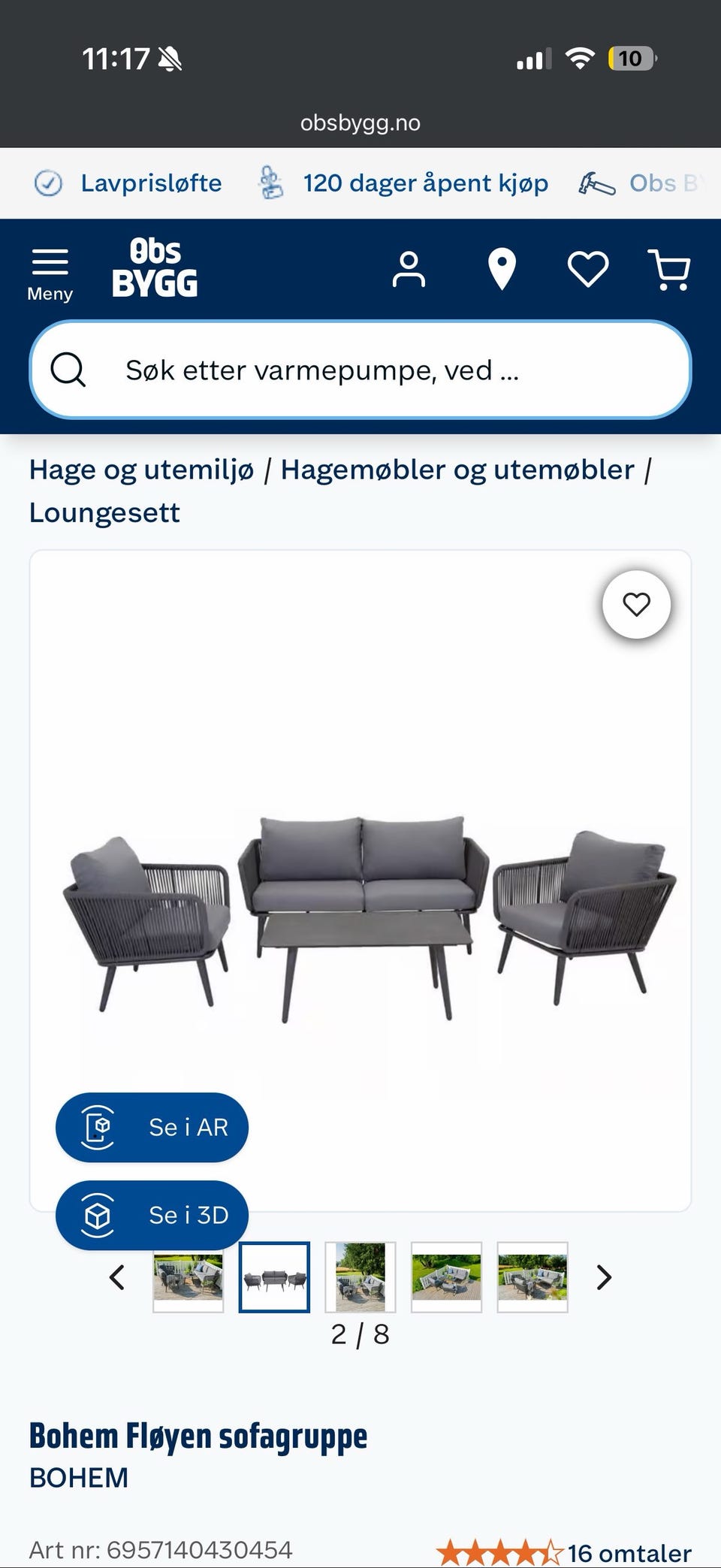Select the account profile icon
This screenshot has width=721, height=1568.
coord(409,269)
